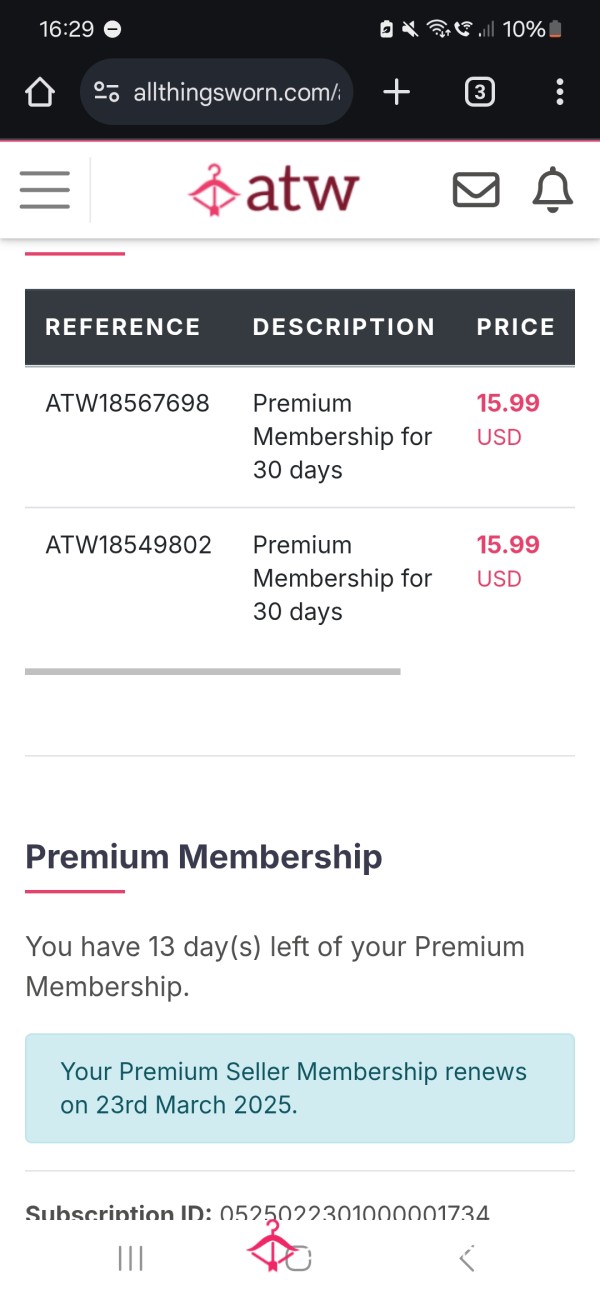This screenshot has width=600, height=1300.
Task: Open the notifications bell
Action: pyautogui.click(x=552, y=190)
